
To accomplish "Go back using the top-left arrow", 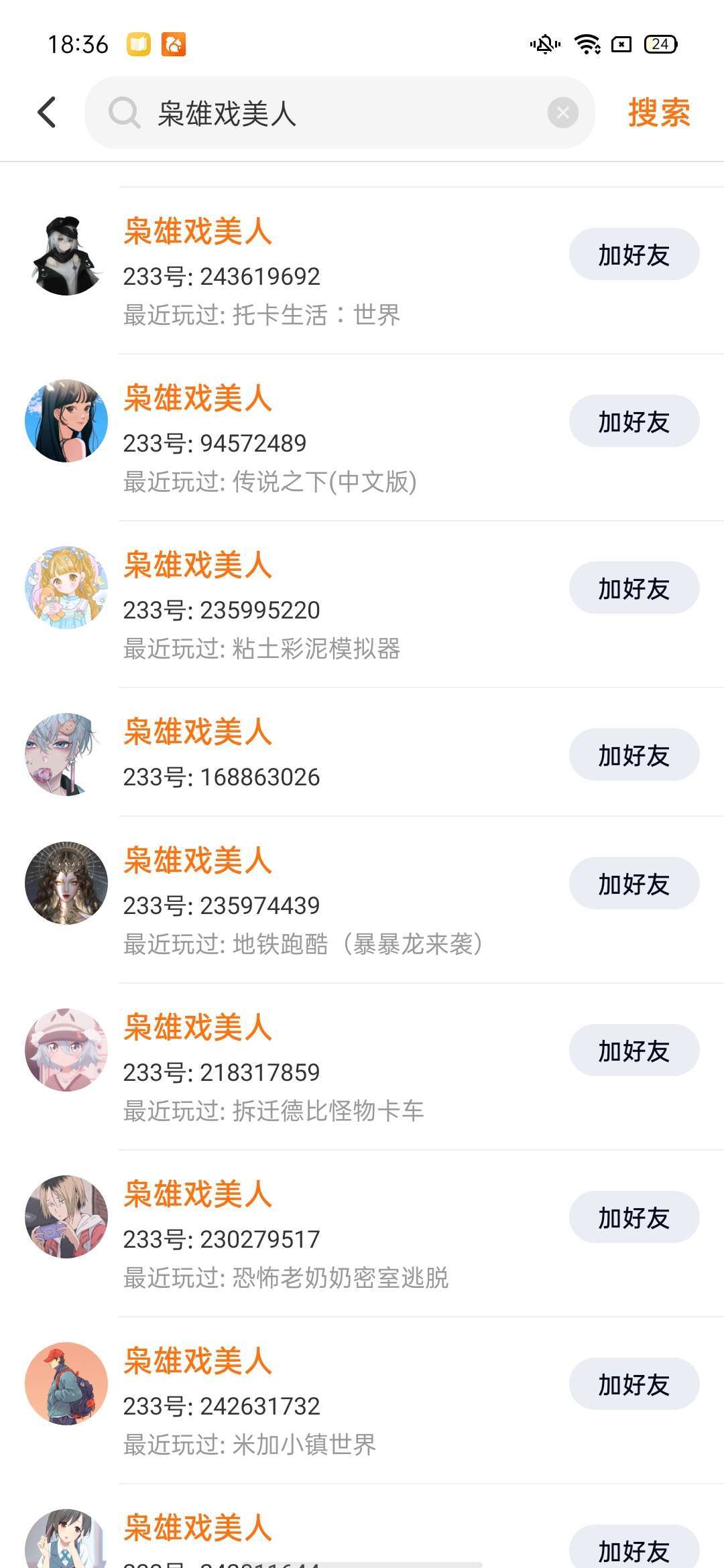I will 47,112.
